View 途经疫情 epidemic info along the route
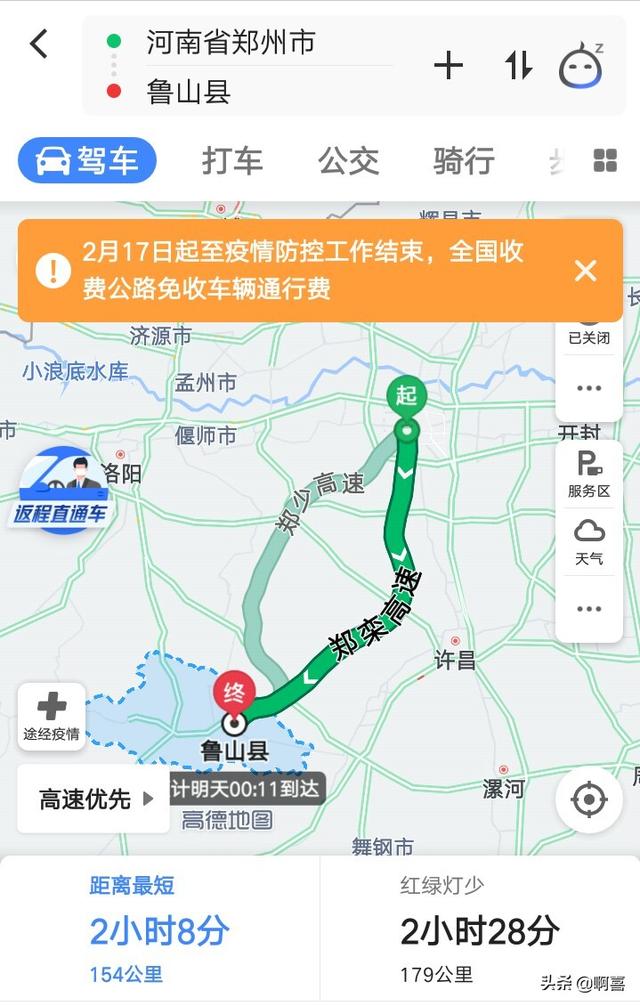Screen dimensions: 640x1006 tap(51, 715)
